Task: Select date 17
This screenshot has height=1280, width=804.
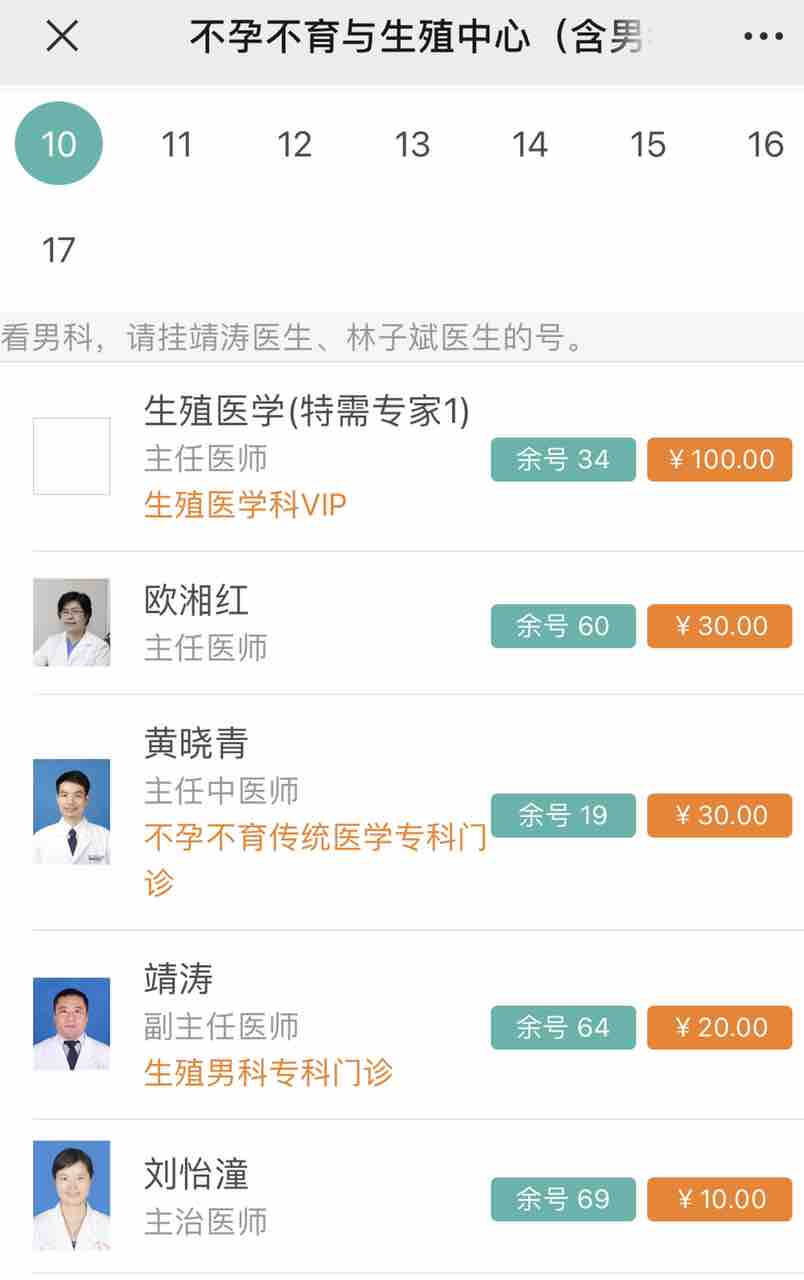Action: point(58,249)
